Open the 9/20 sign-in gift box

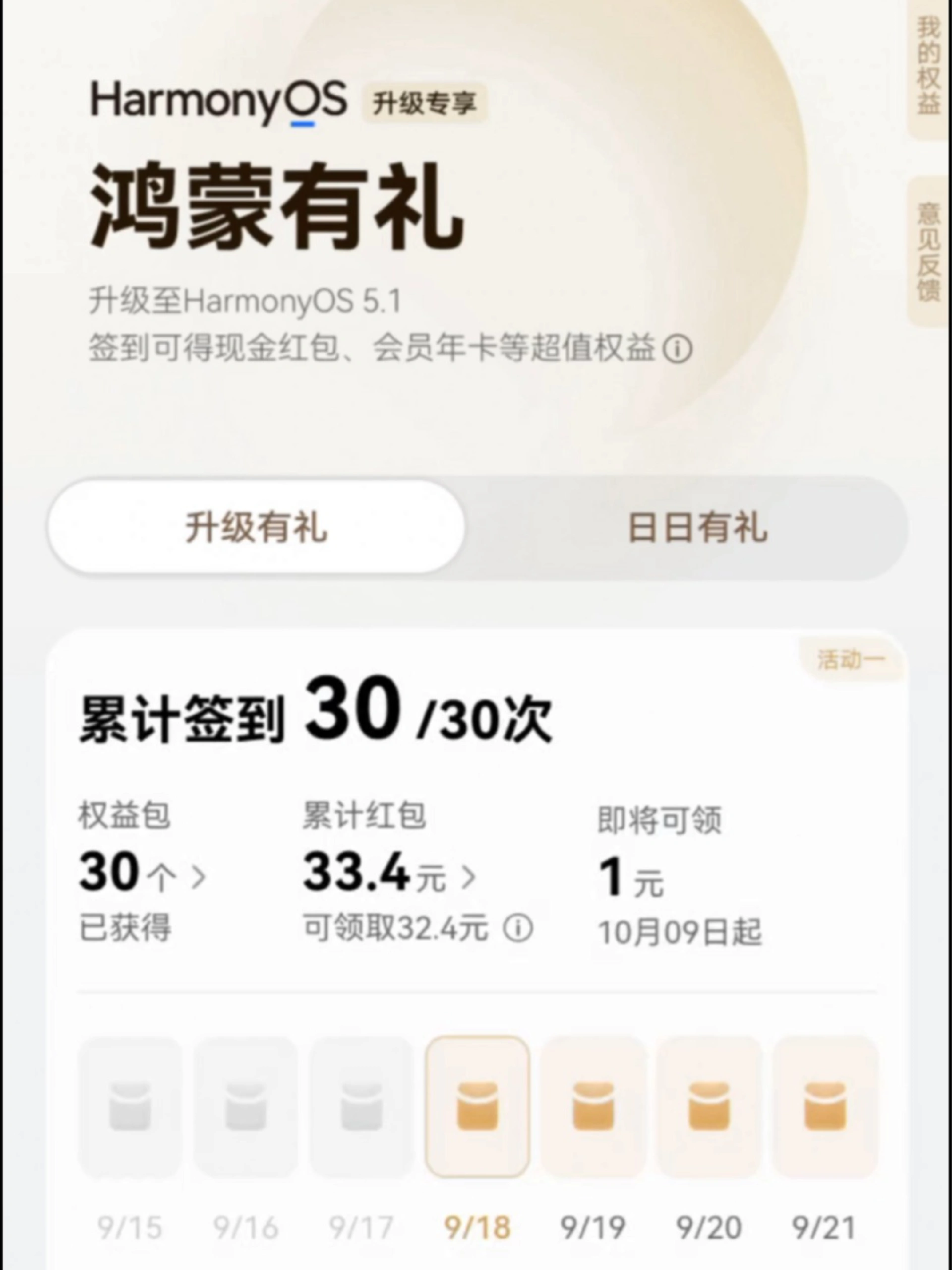tap(709, 1106)
